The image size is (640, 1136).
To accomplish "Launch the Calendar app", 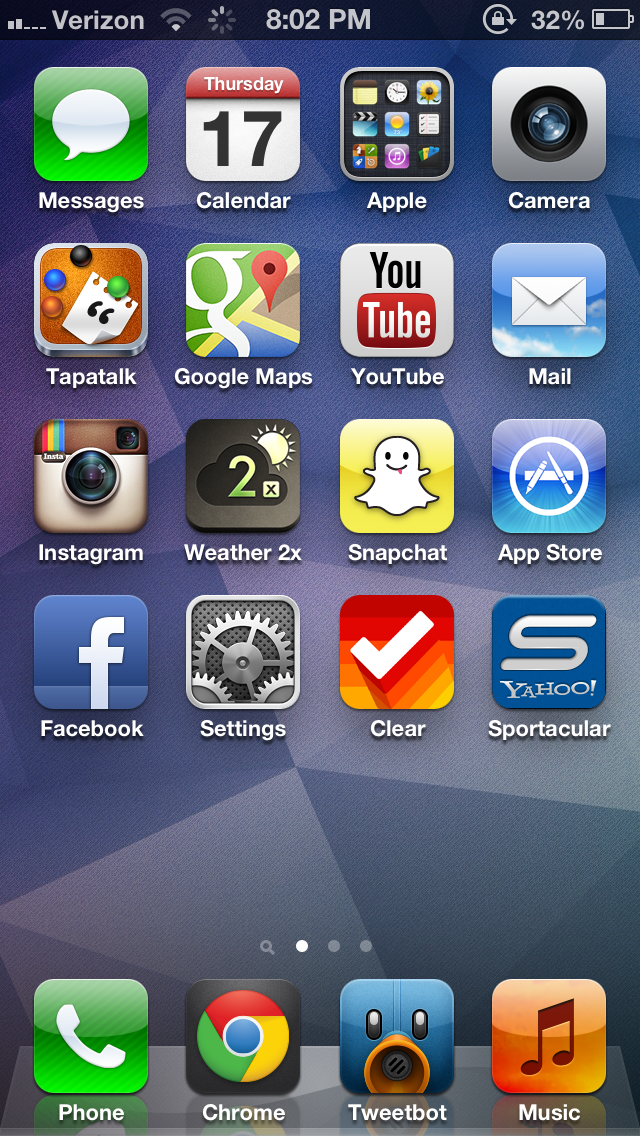I will pos(243,124).
